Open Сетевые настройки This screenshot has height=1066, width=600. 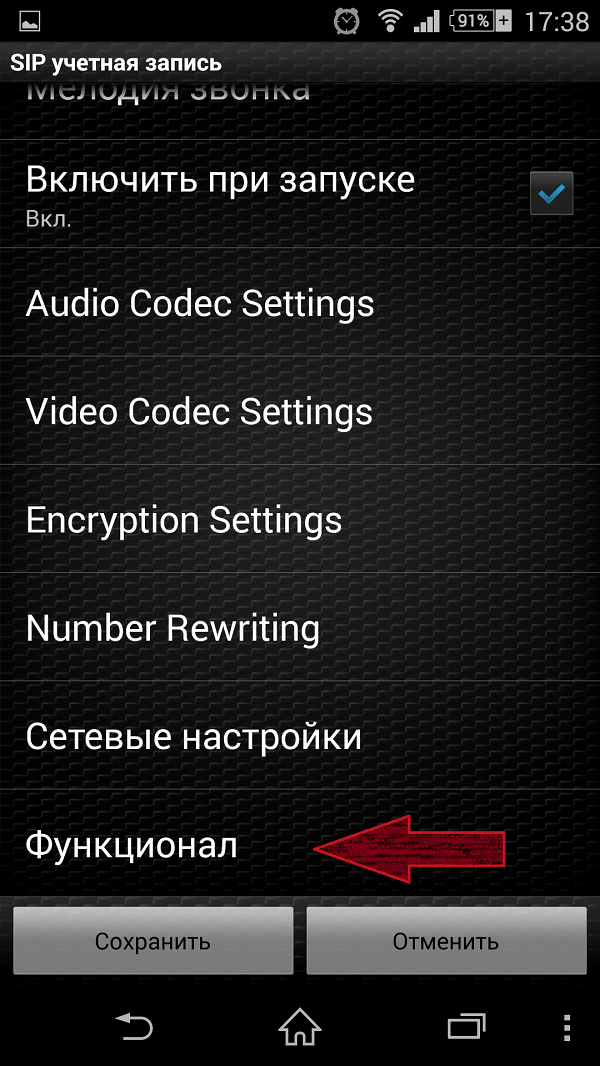(x=300, y=736)
